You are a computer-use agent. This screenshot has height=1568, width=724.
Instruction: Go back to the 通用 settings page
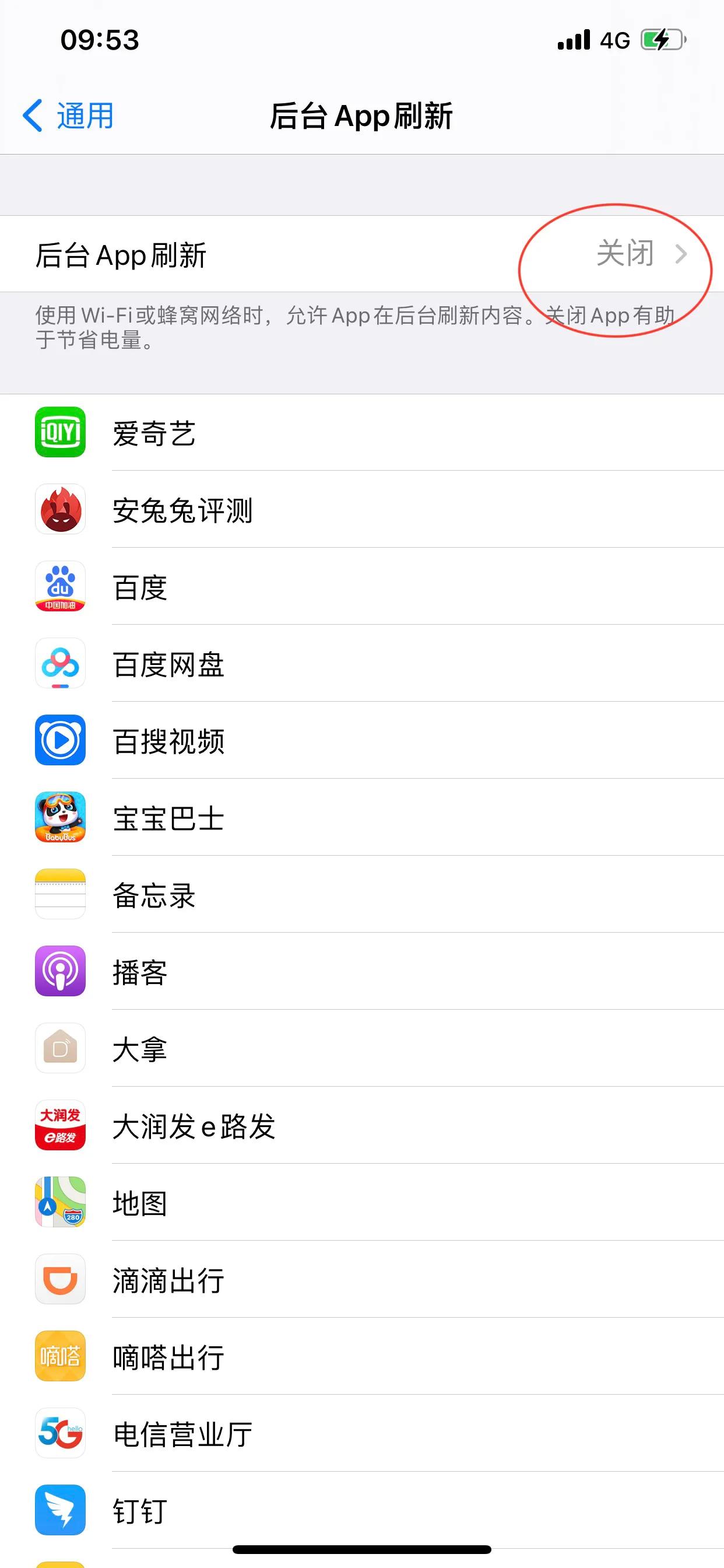click(x=68, y=116)
